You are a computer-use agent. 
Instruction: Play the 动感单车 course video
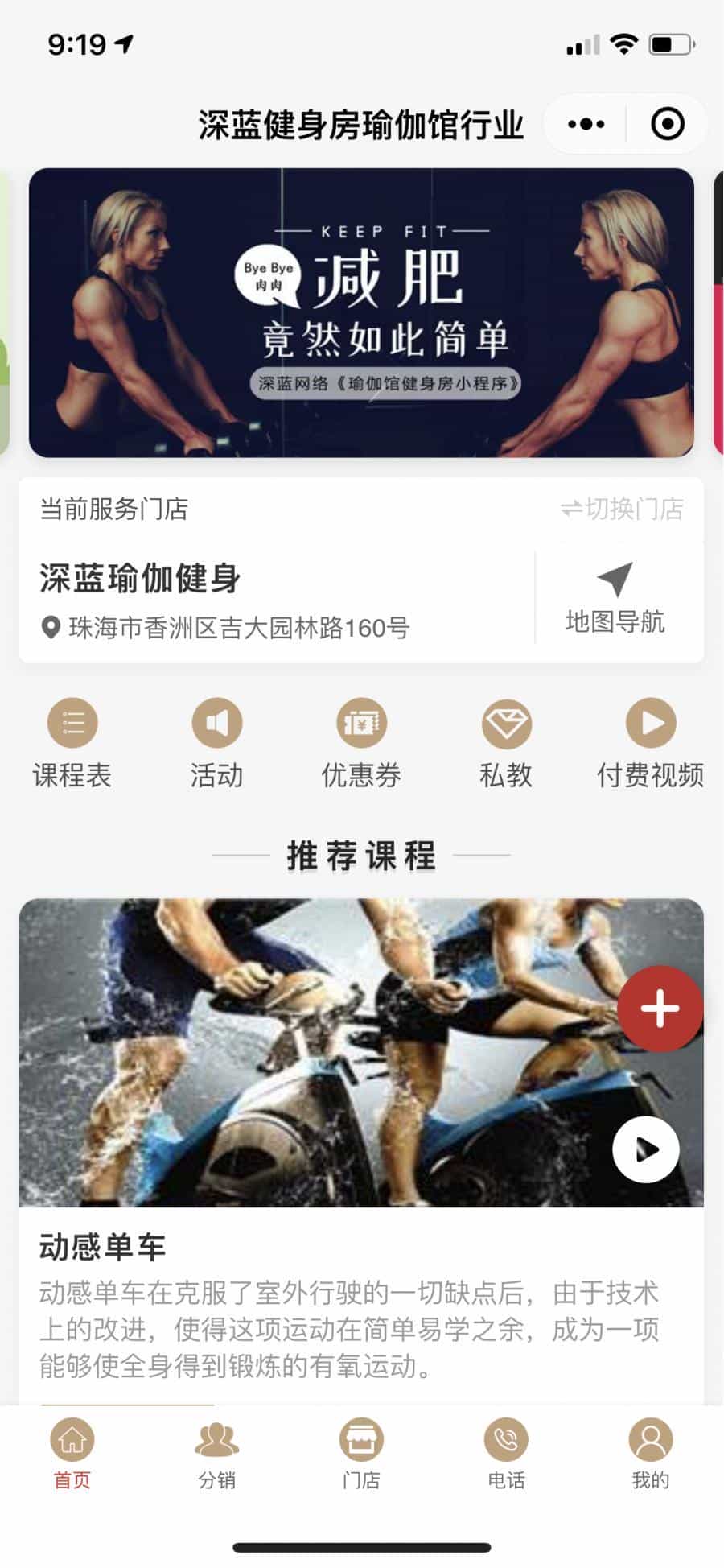click(645, 1149)
